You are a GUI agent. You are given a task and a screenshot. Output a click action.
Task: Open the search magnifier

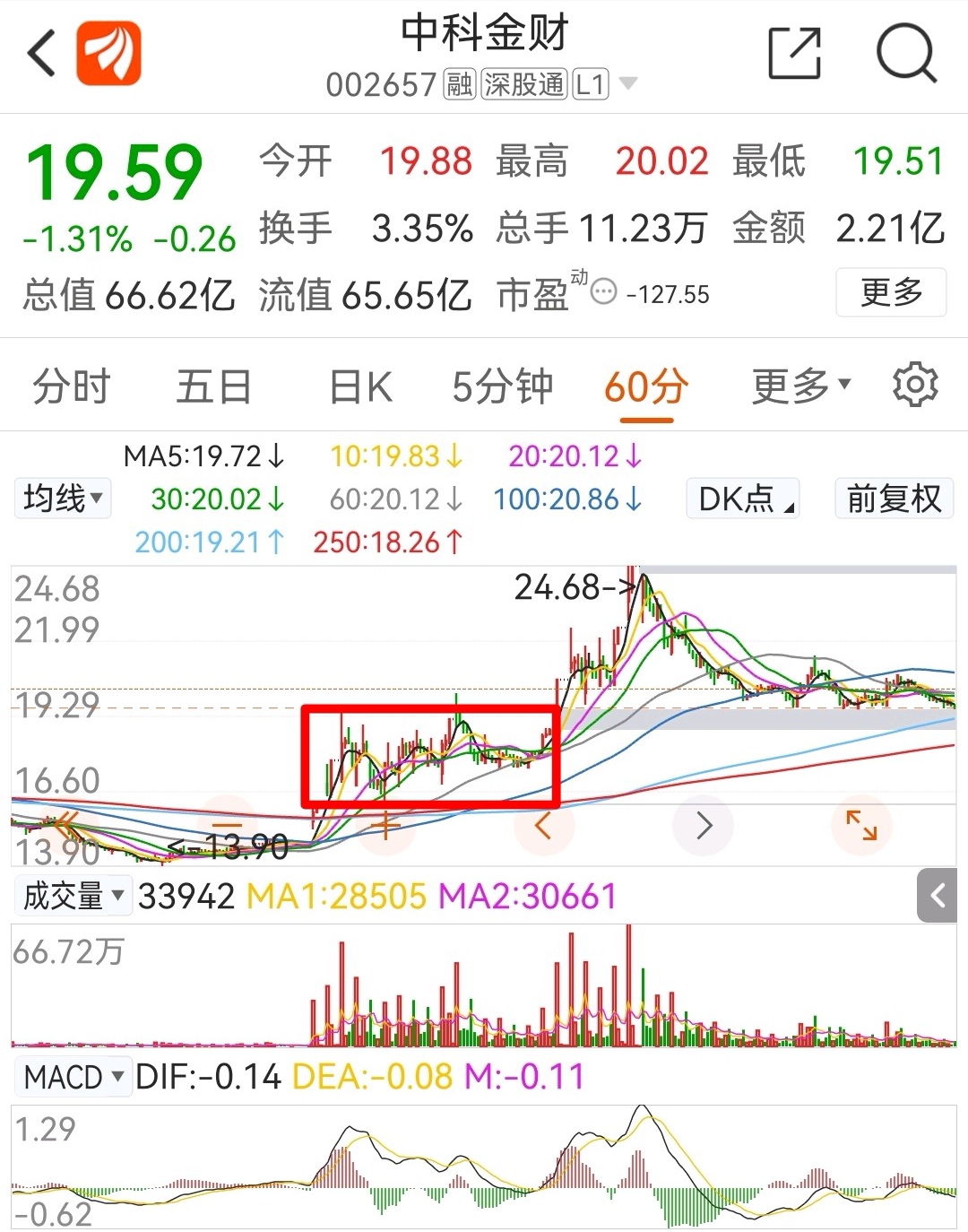click(x=906, y=54)
